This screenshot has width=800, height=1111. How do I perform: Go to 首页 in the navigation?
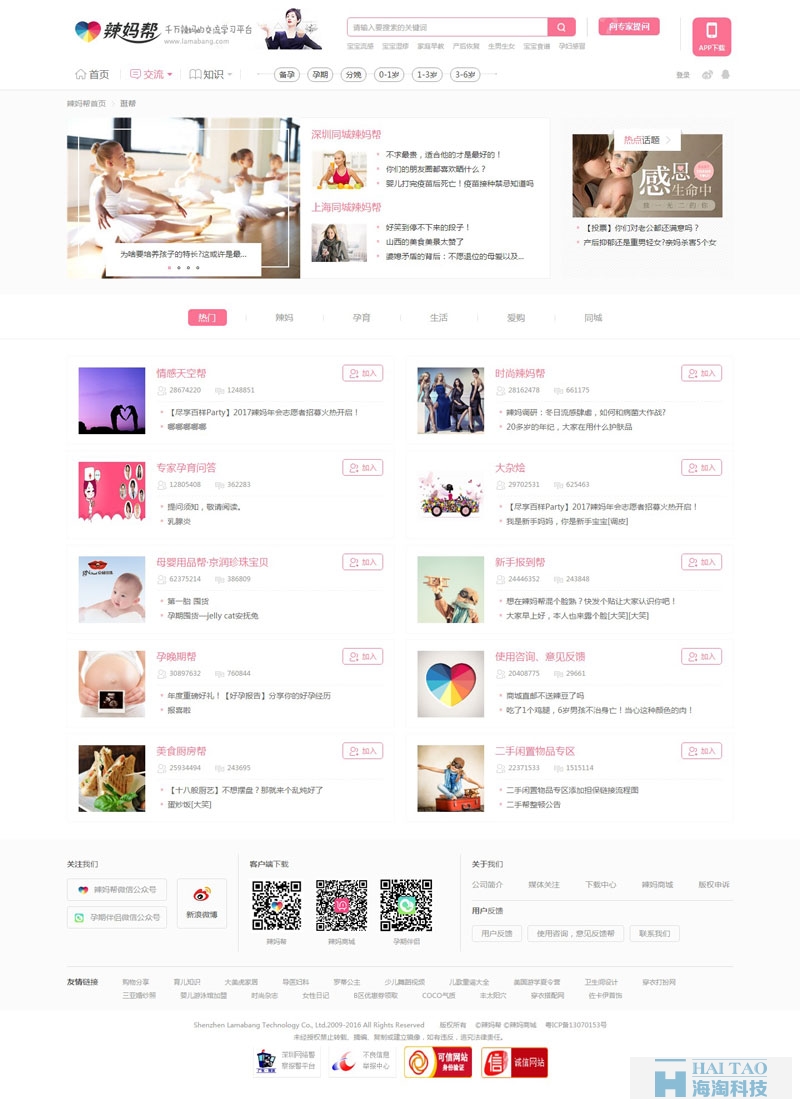point(92,74)
